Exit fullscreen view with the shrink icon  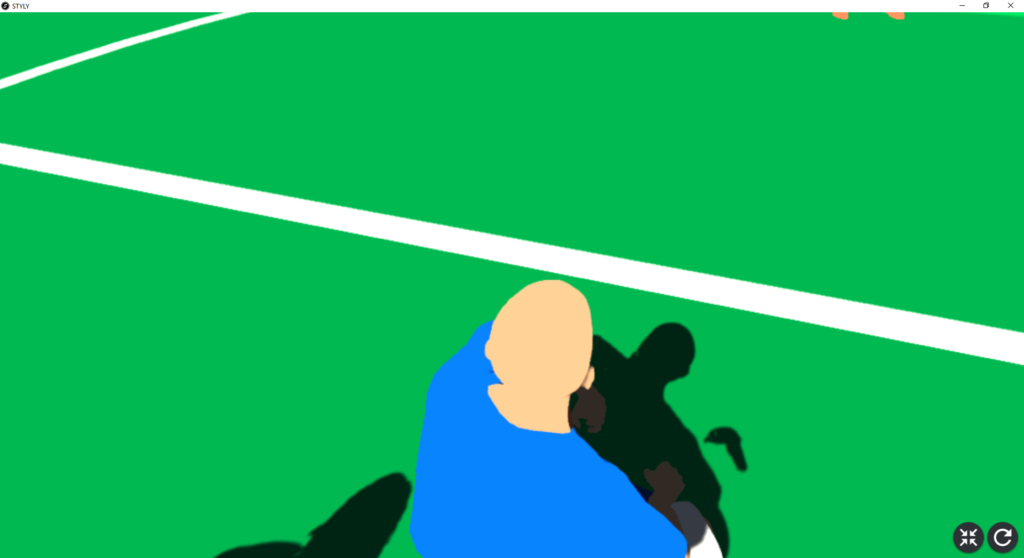(968, 537)
